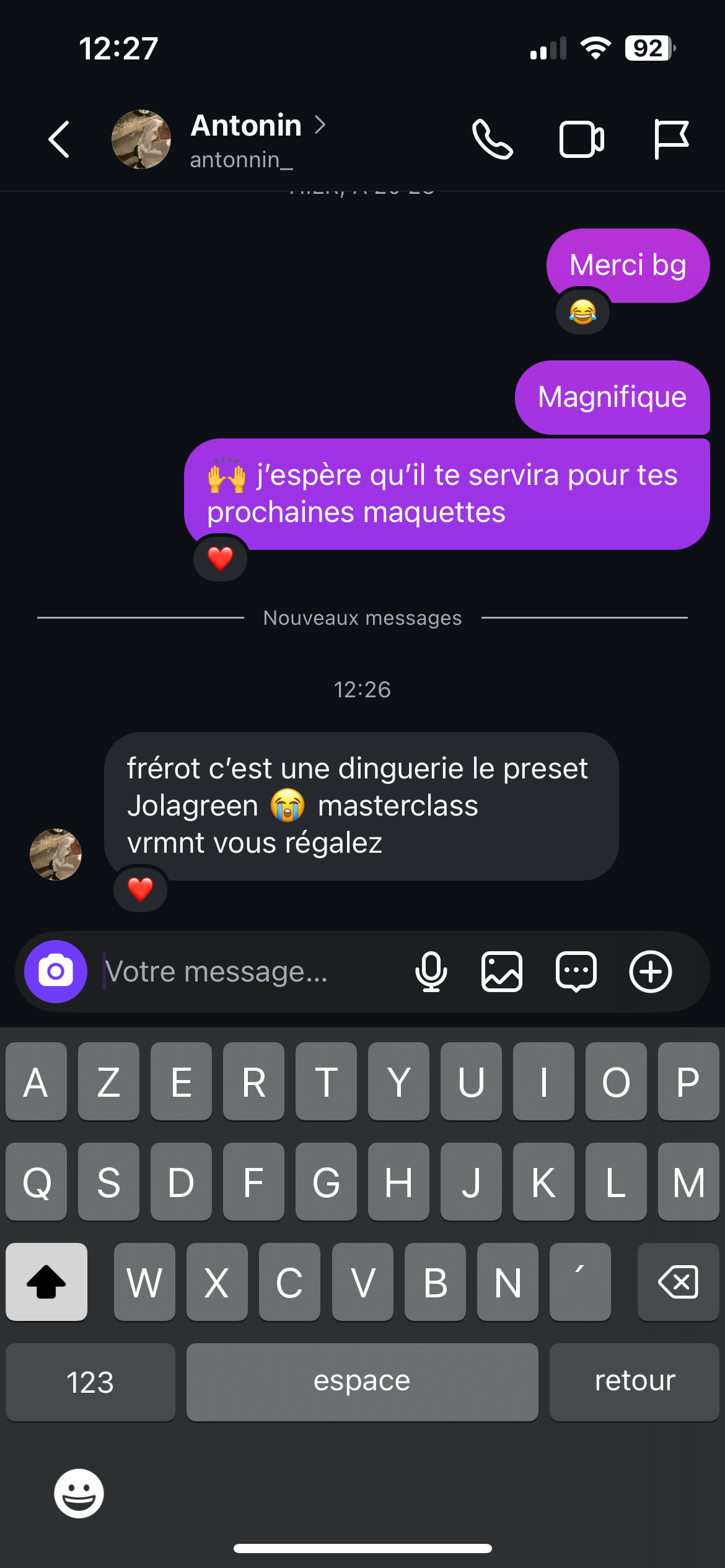This screenshot has height=1568, width=725.
Task: Tap the backspace key on the keyboard
Action: [678, 1281]
